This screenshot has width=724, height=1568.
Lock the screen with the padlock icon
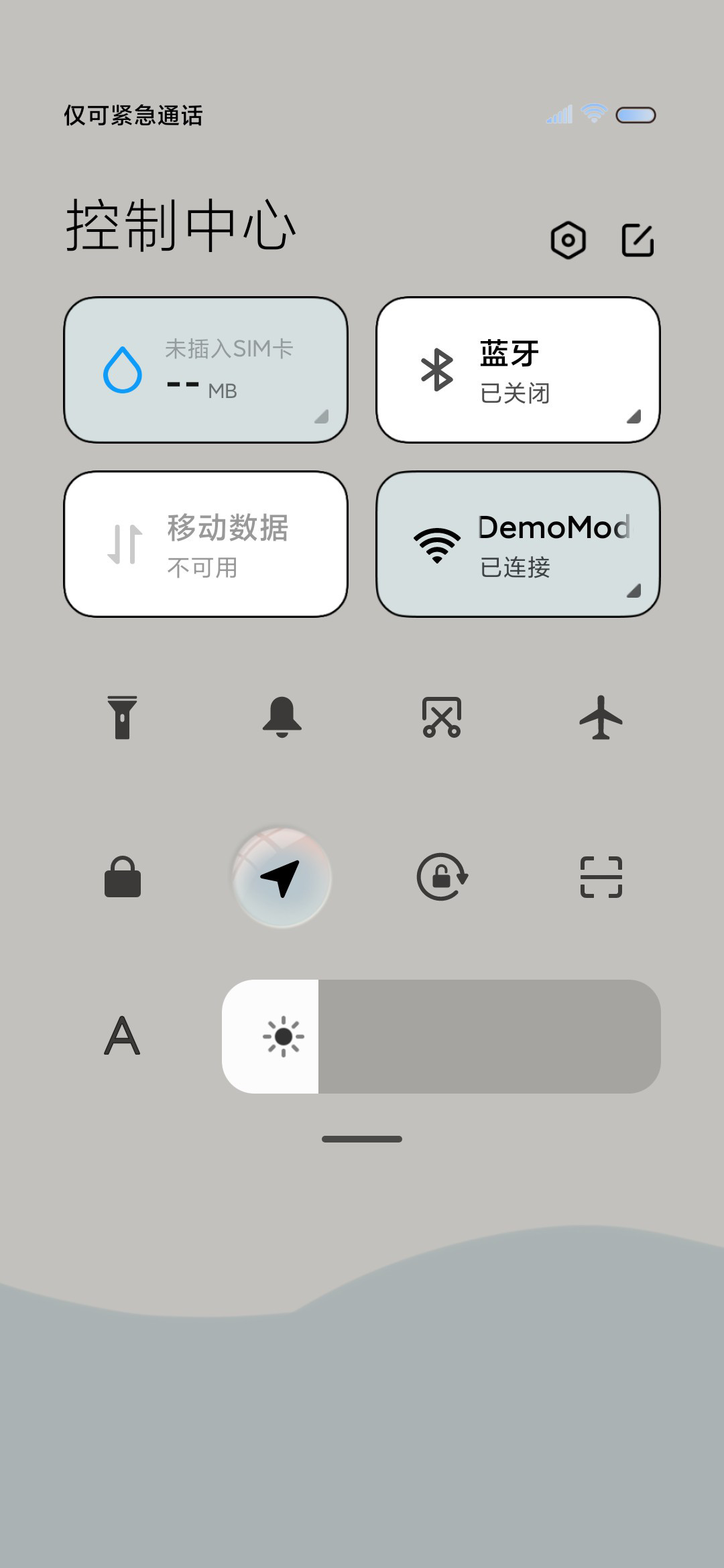tap(123, 877)
